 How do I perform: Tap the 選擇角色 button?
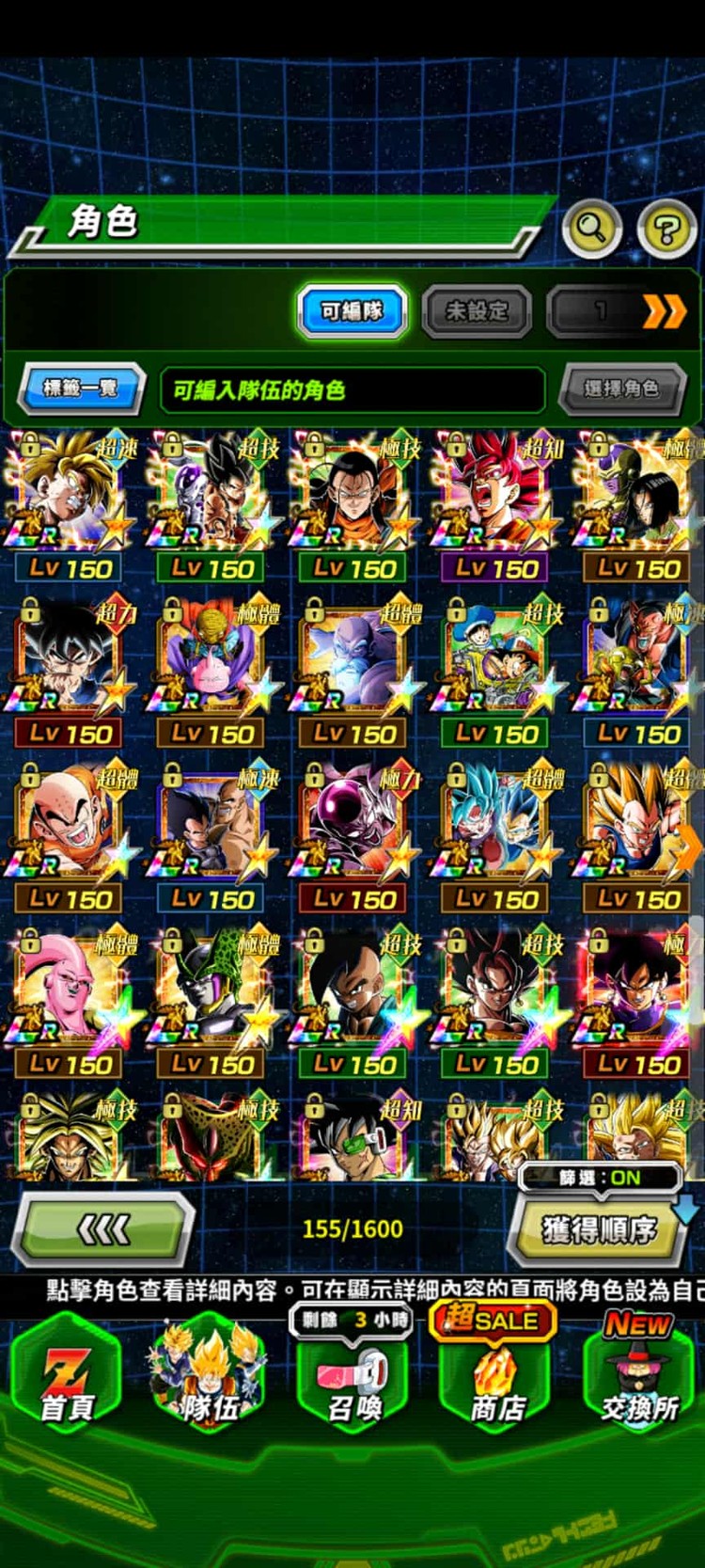[x=621, y=388]
